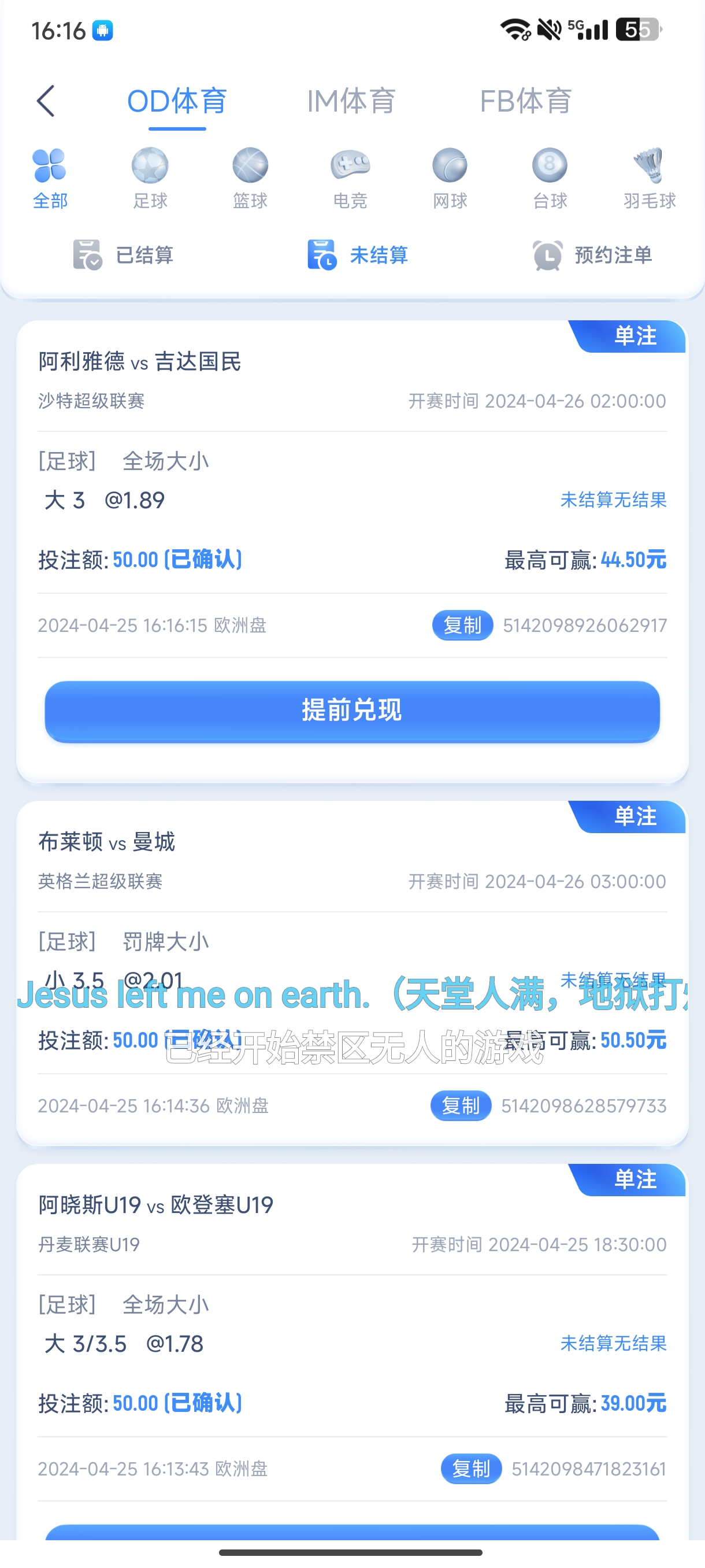Select the 全部 sports filter
The height and width of the screenshot is (1568, 705).
click(x=50, y=177)
